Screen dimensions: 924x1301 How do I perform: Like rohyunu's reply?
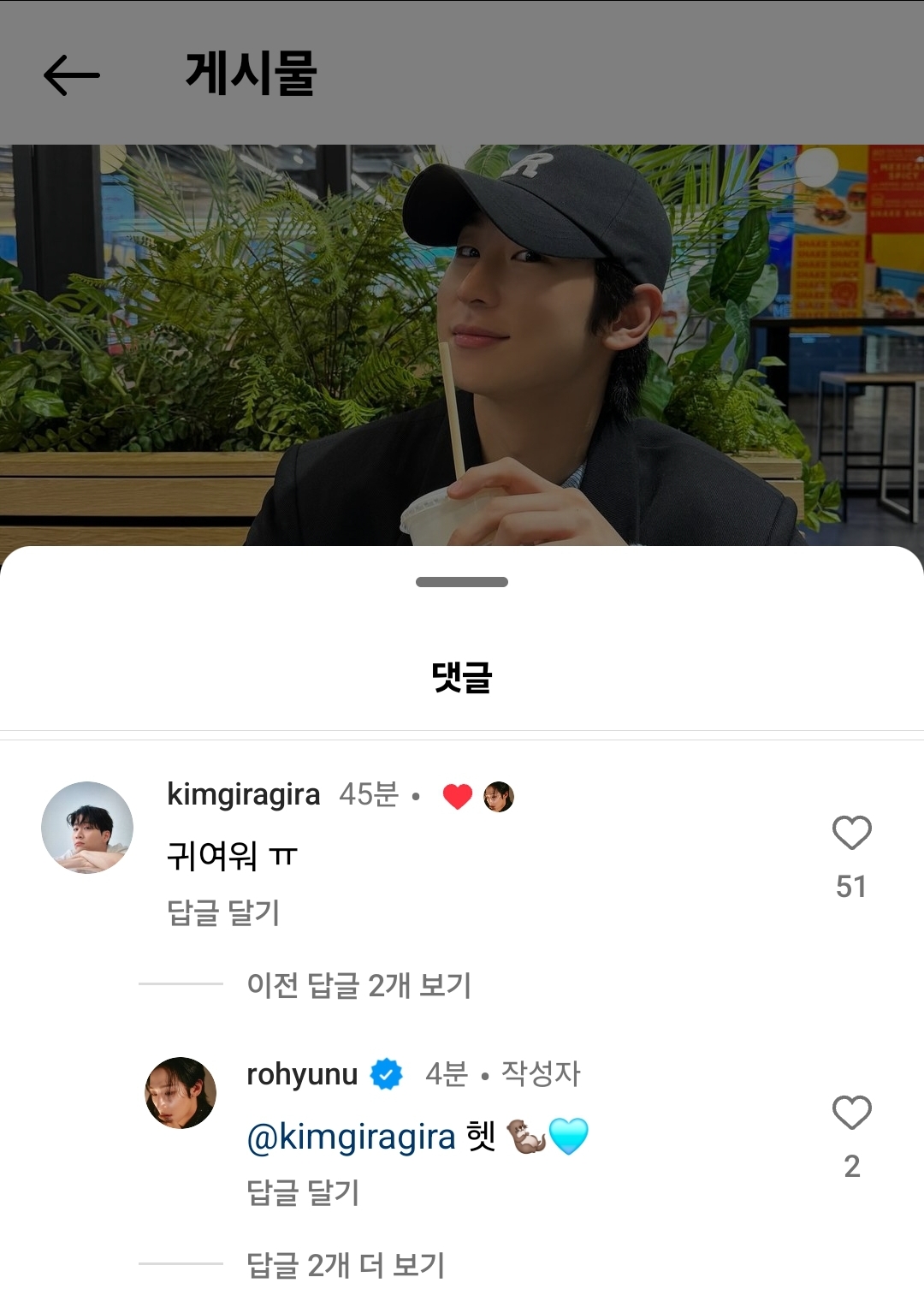851,1113
